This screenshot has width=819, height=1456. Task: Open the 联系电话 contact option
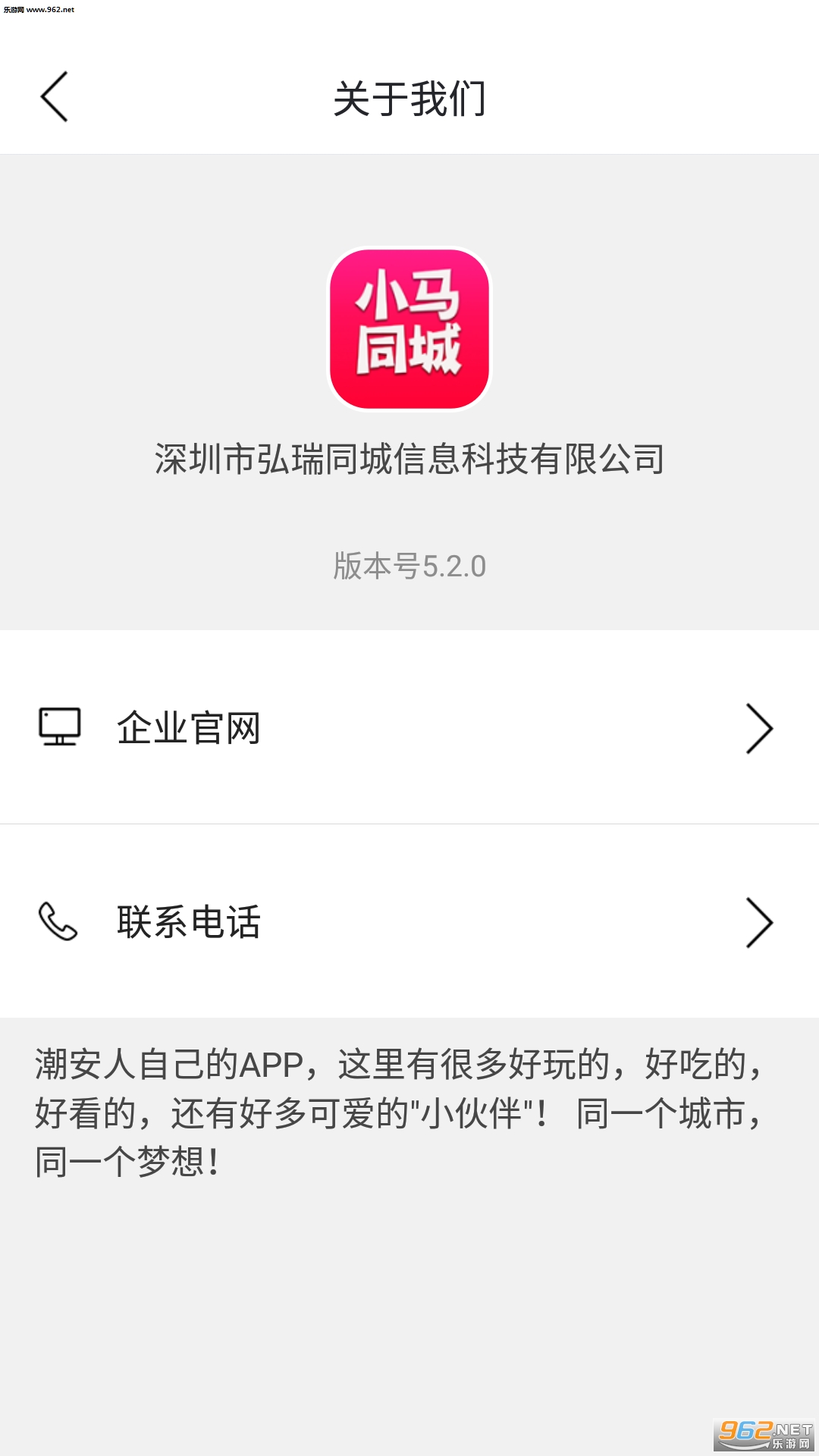pos(190,921)
